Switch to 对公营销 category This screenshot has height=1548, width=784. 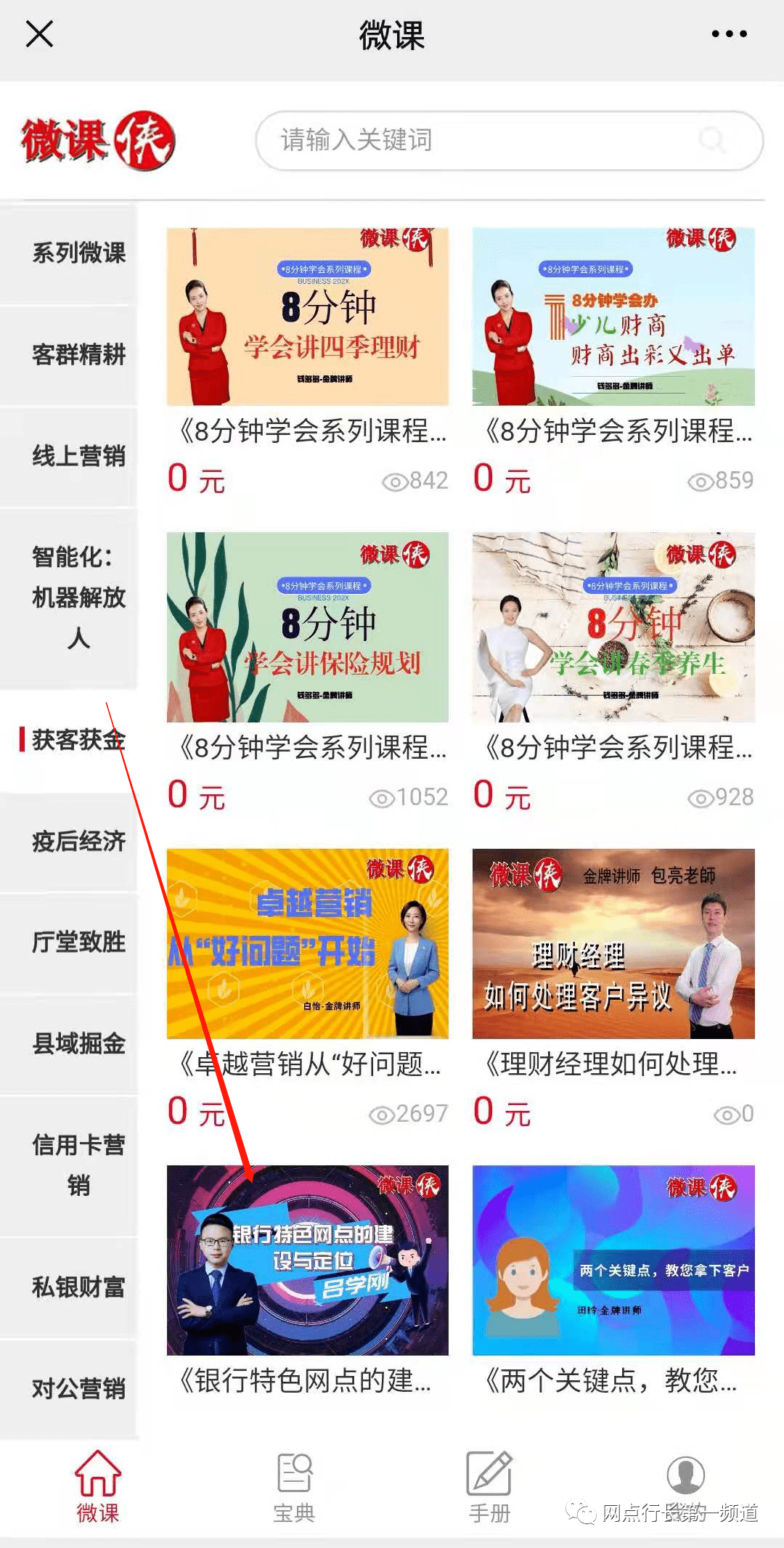(x=78, y=1388)
